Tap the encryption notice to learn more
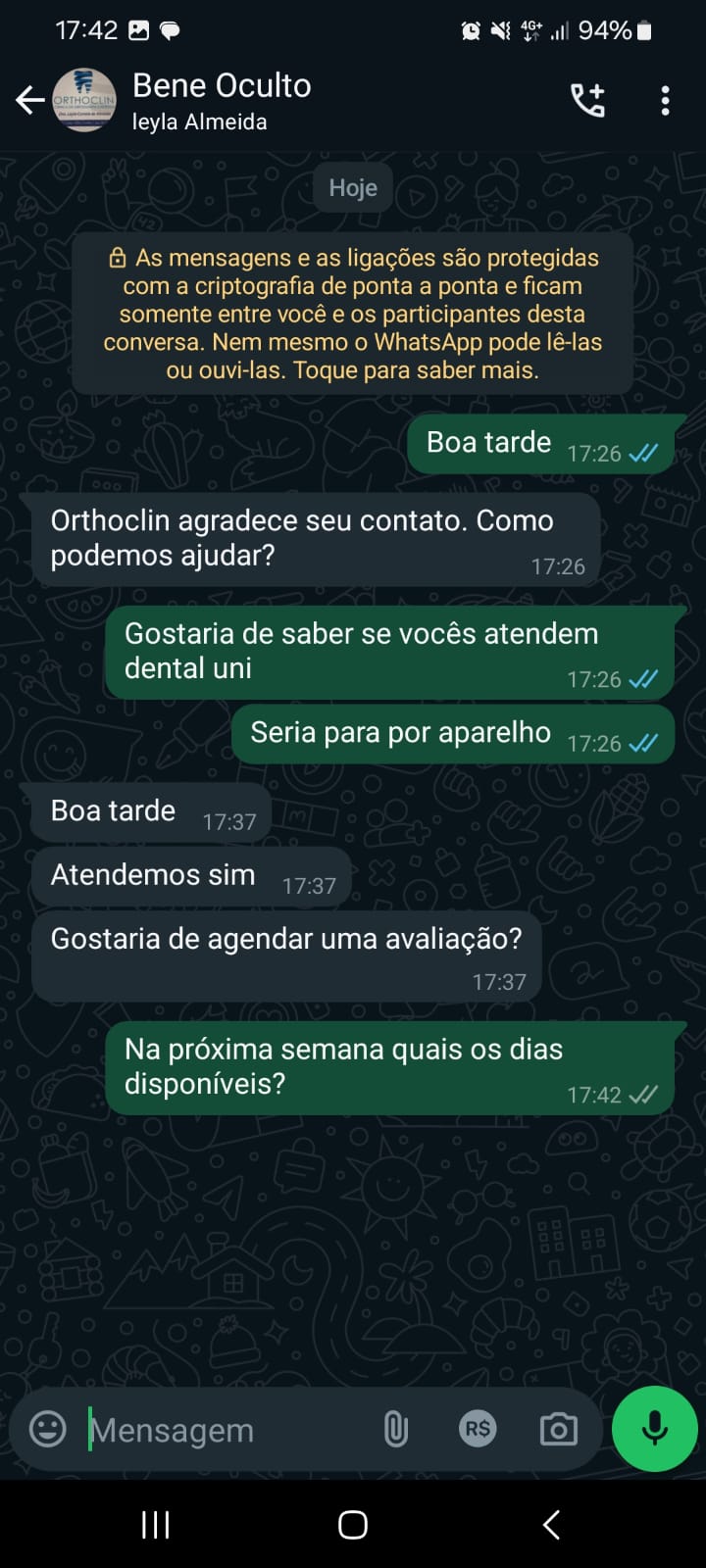This screenshot has width=706, height=1568. (353, 314)
